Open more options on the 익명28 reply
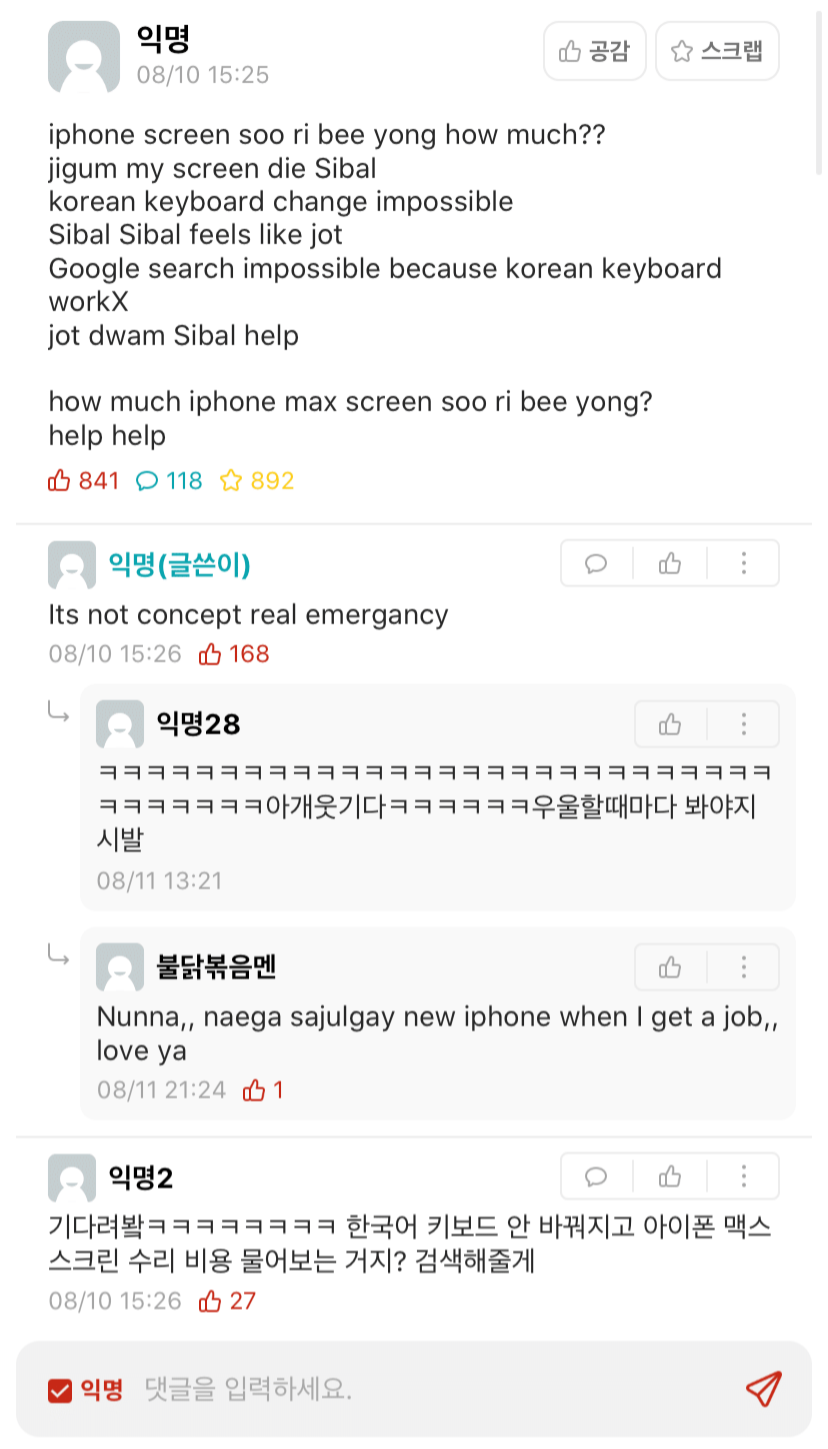The image size is (828, 1449). tap(743, 724)
